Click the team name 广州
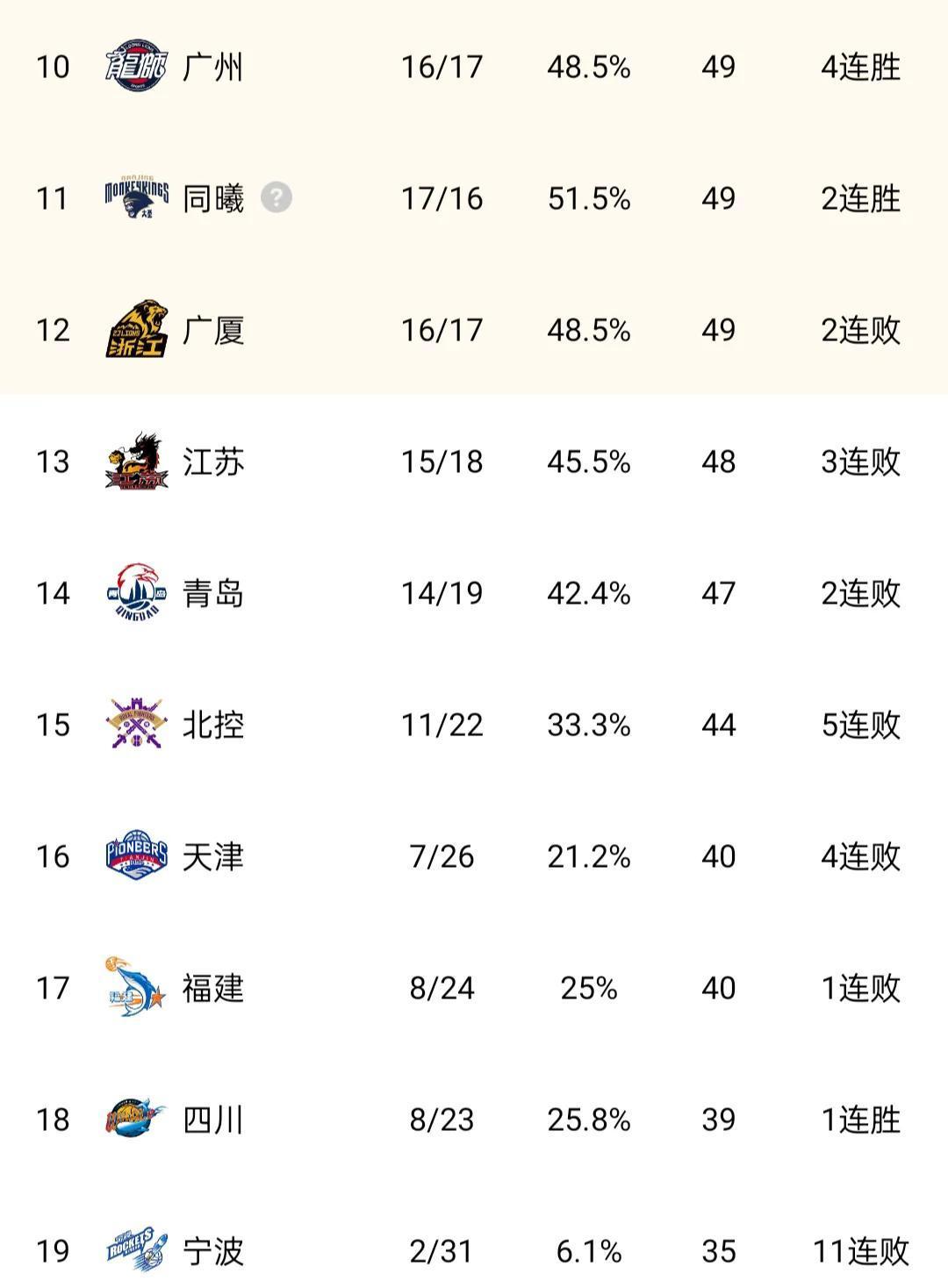Image resolution: width=948 pixels, height=1288 pixels. point(213,68)
